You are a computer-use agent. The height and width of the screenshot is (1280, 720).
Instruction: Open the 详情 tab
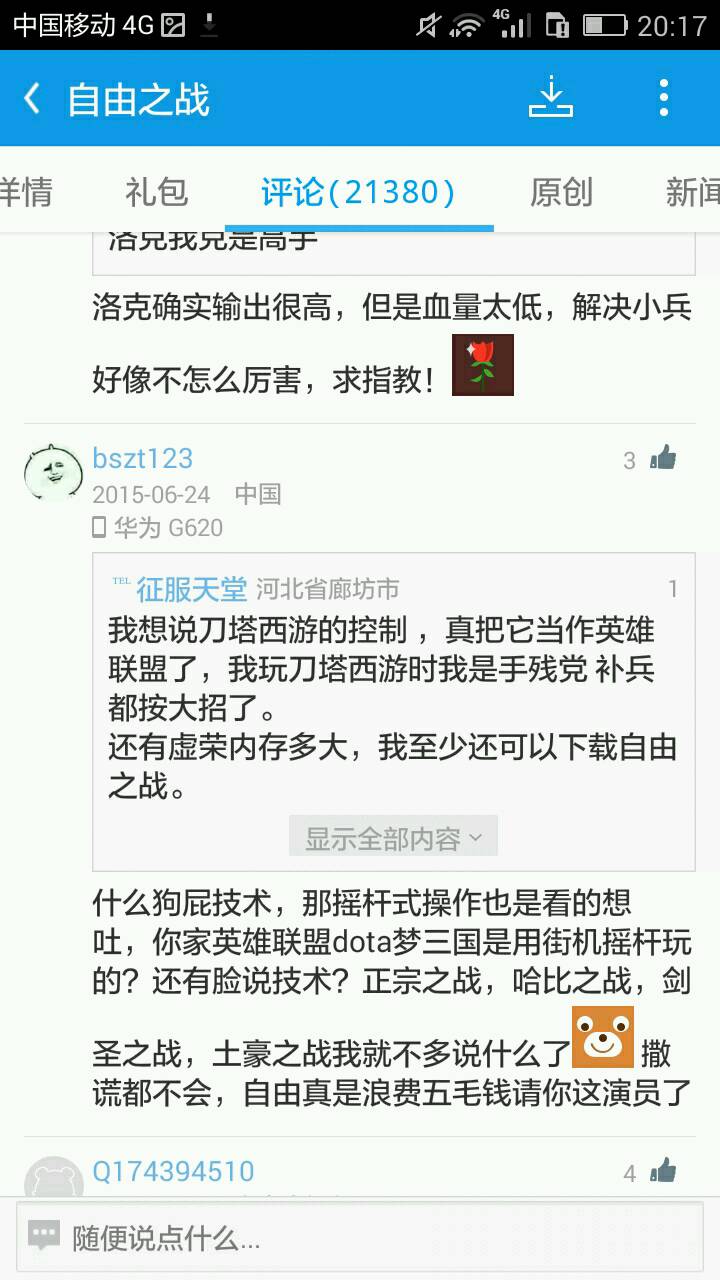pos(25,192)
